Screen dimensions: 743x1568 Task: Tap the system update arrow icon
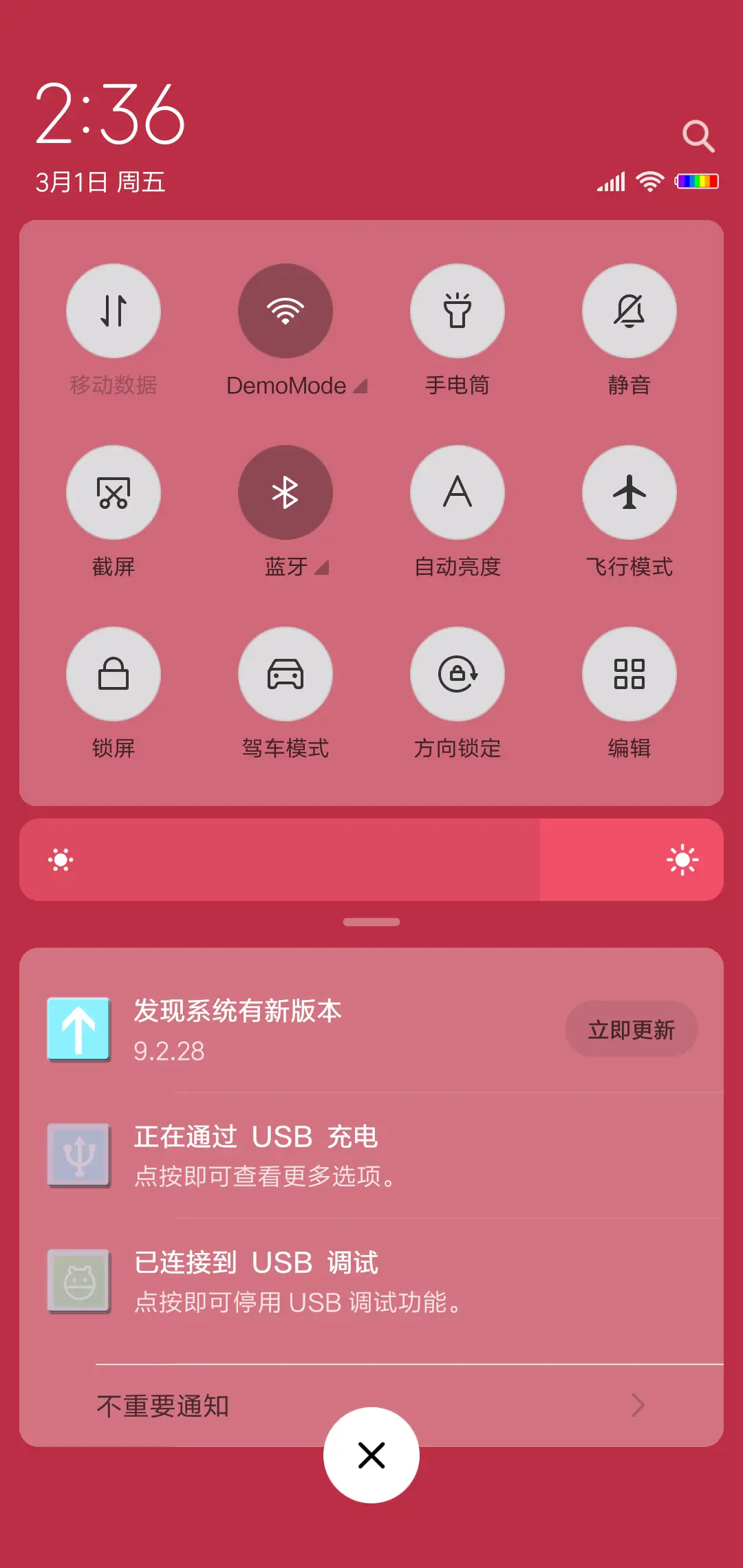pyautogui.click(x=78, y=1028)
